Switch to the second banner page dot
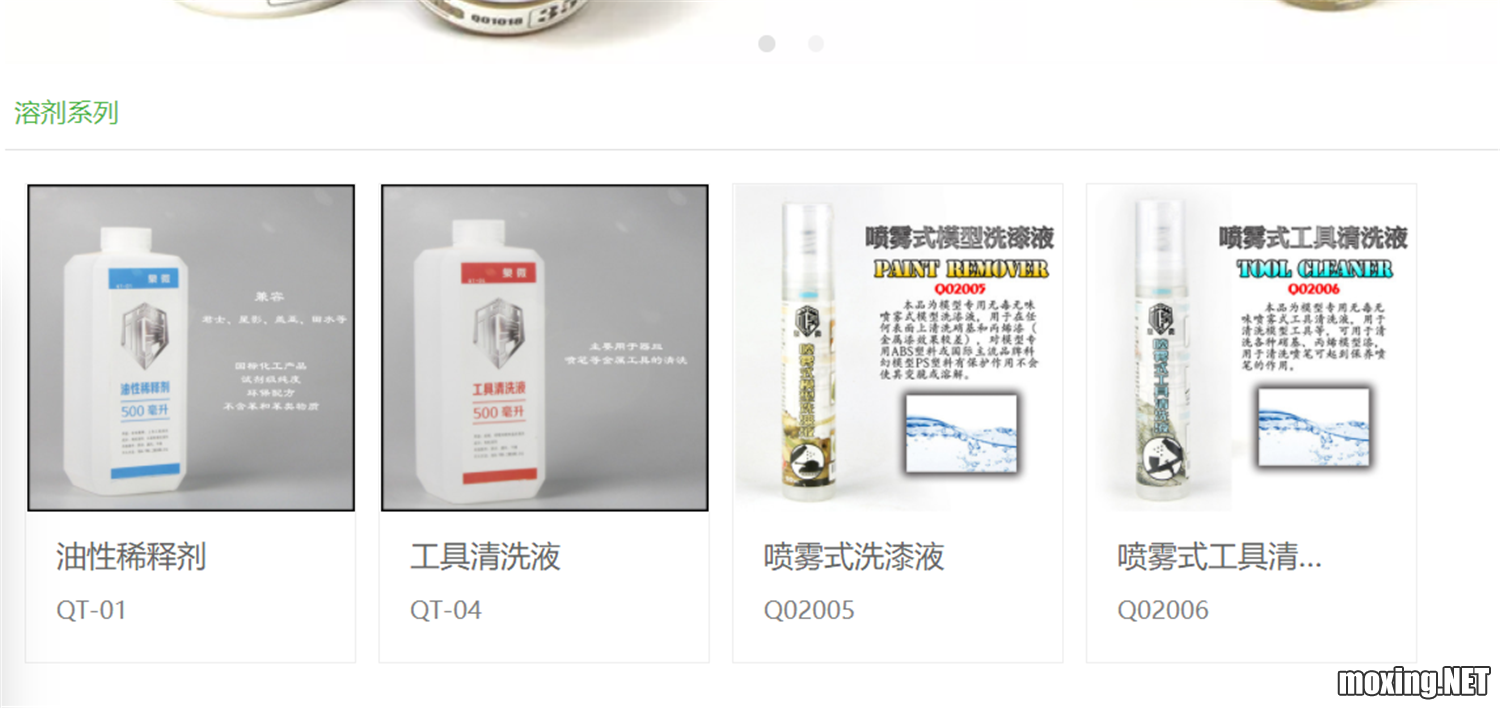1500x708 pixels. tap(816, 44)
